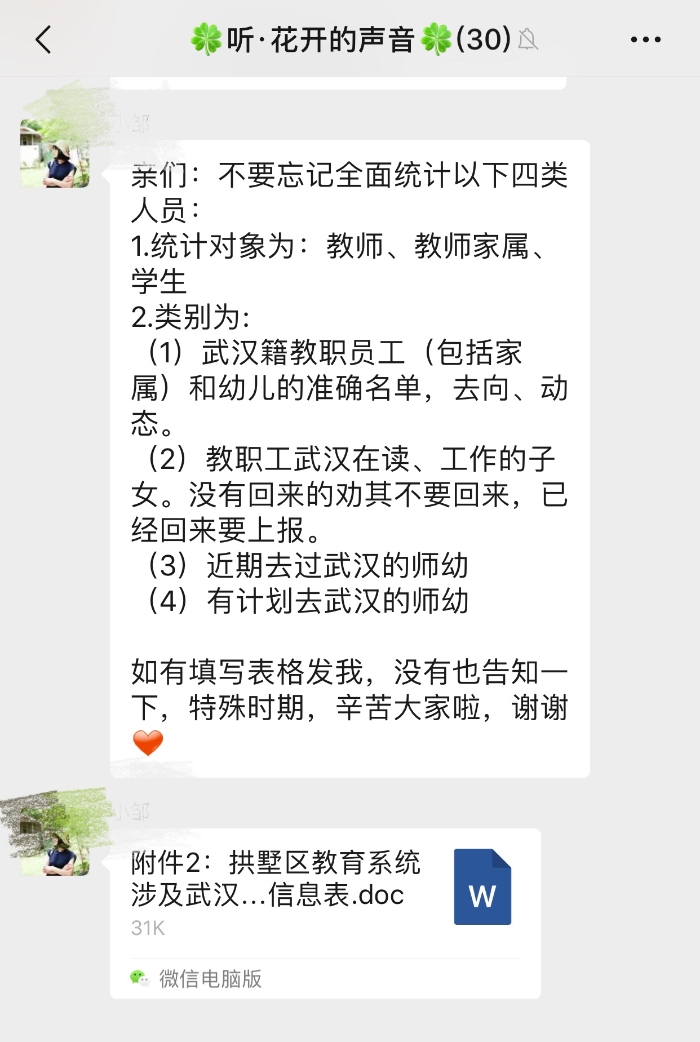Go back to the chat list

(42, 40)
